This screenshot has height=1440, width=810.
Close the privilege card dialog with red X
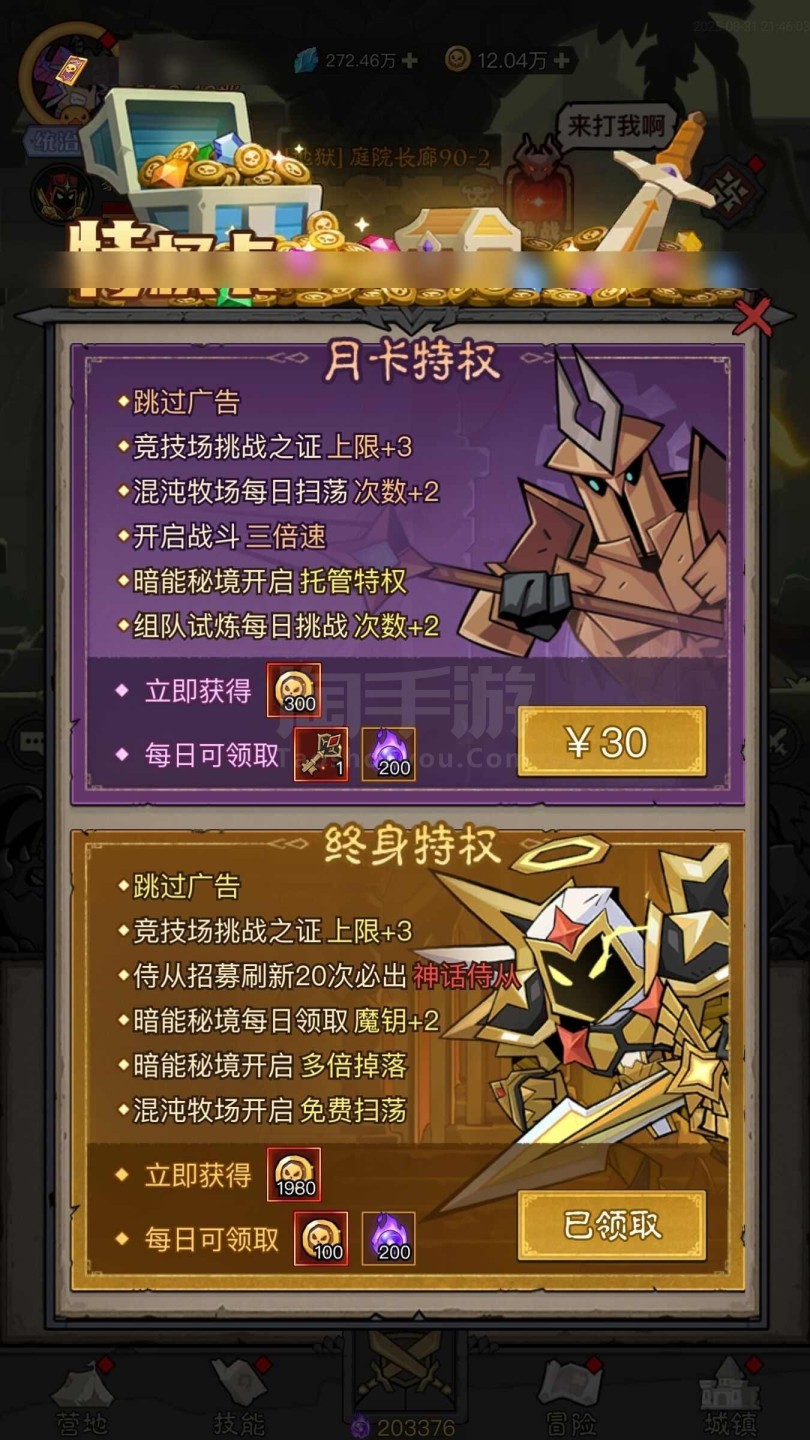pyautogui.click(x=752, y=317)
